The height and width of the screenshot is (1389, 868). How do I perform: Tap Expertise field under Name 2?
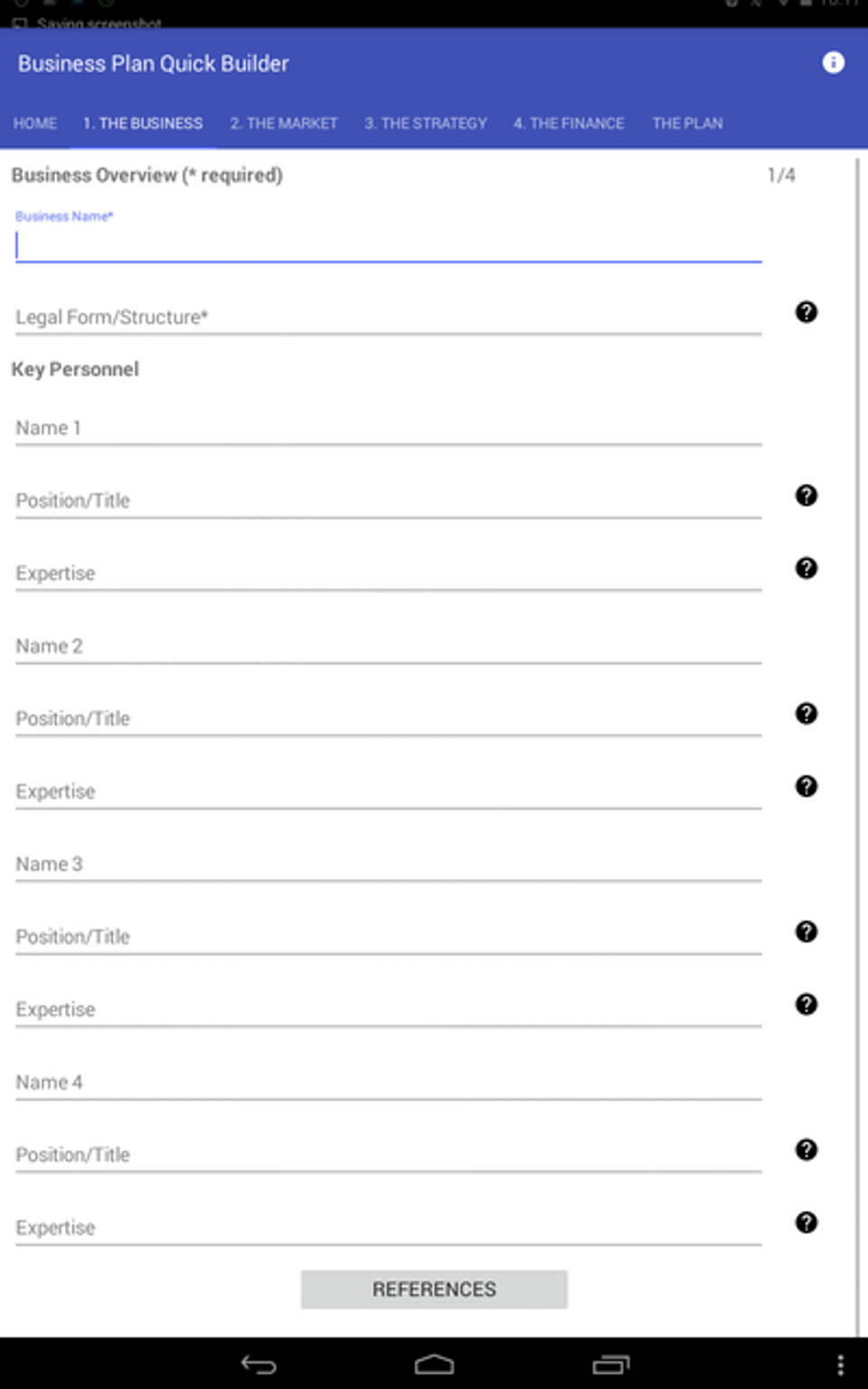tap(388, 791)
